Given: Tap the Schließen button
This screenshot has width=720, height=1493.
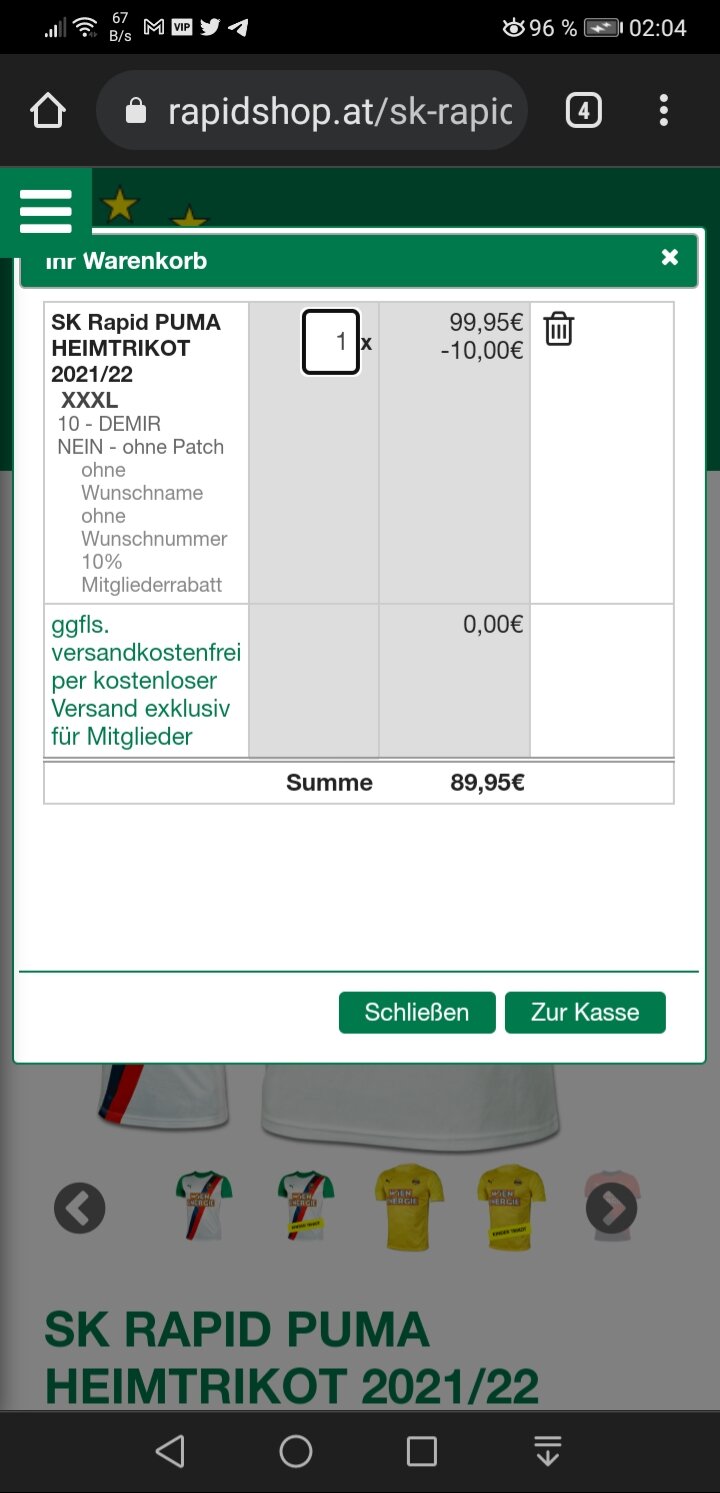Looking at the screenshot, I should click(417, 1012).
